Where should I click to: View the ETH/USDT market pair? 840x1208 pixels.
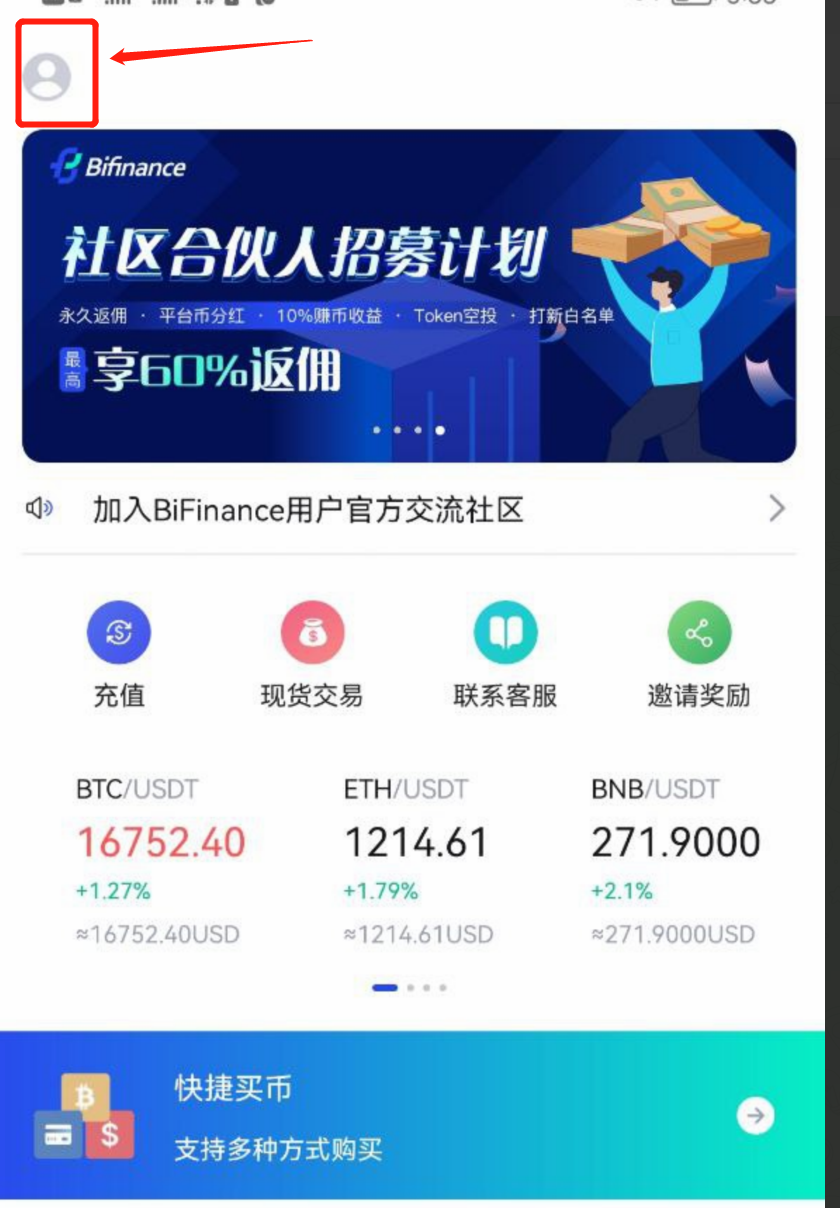[x=418, y=862]
